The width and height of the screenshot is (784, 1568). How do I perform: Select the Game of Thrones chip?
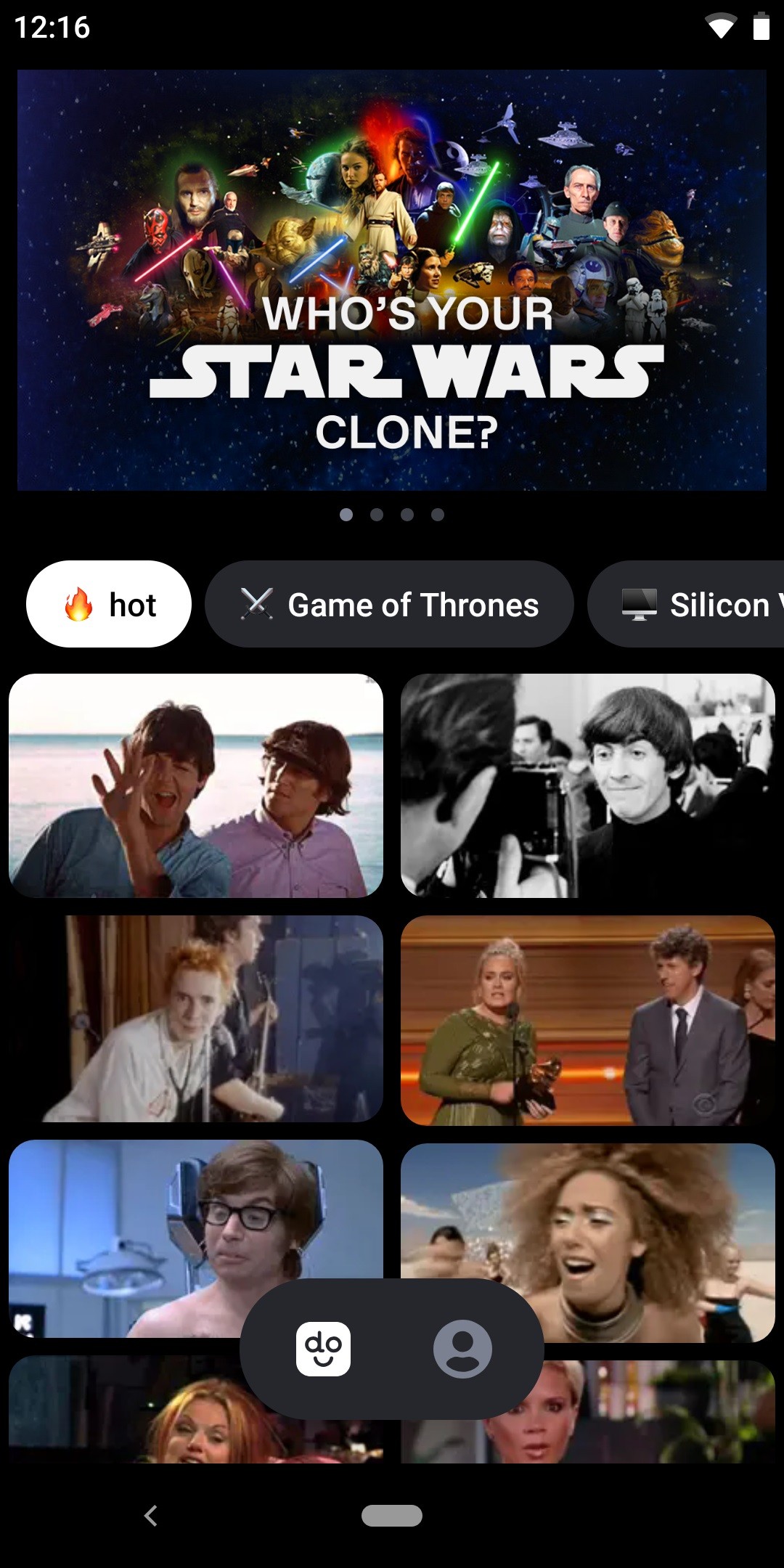389,604
